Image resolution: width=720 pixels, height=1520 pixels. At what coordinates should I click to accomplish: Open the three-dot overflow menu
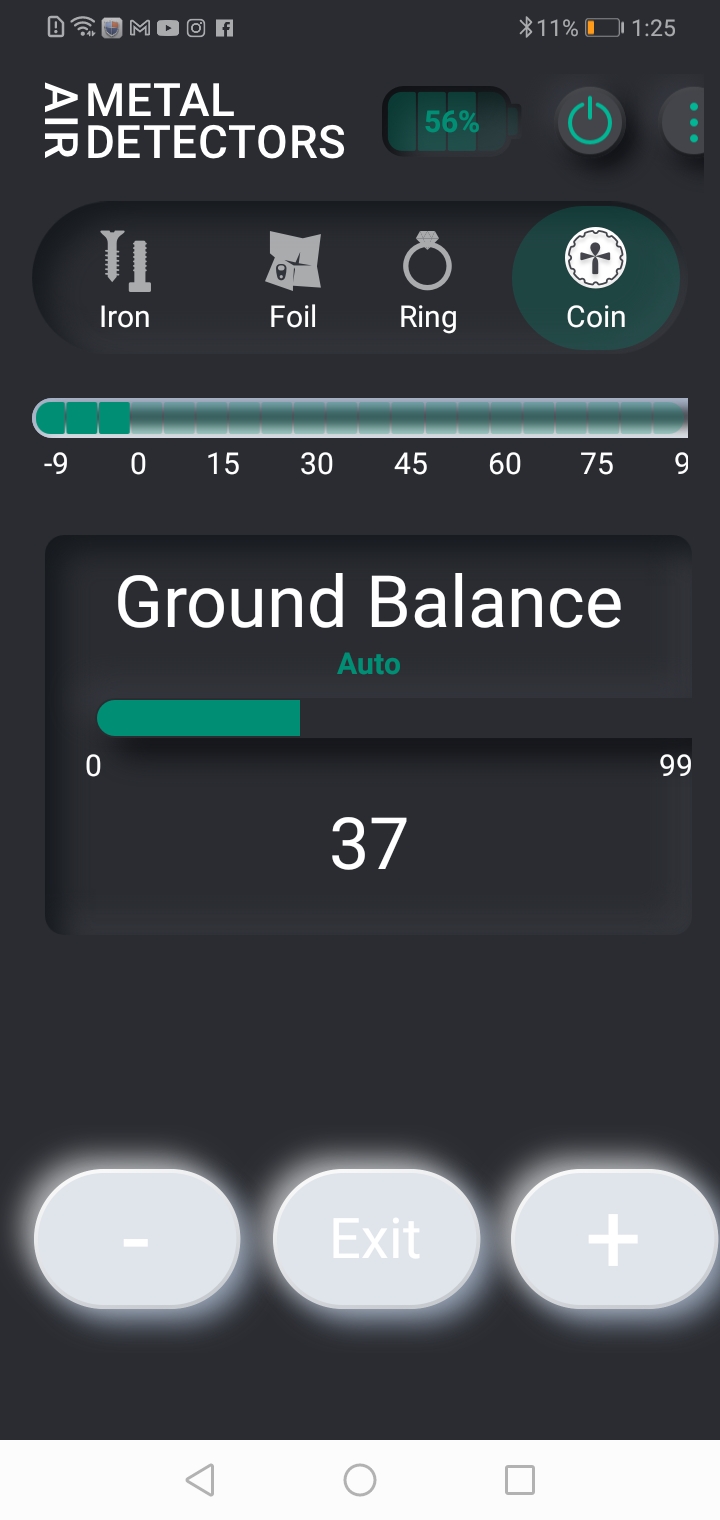[693, 123]
